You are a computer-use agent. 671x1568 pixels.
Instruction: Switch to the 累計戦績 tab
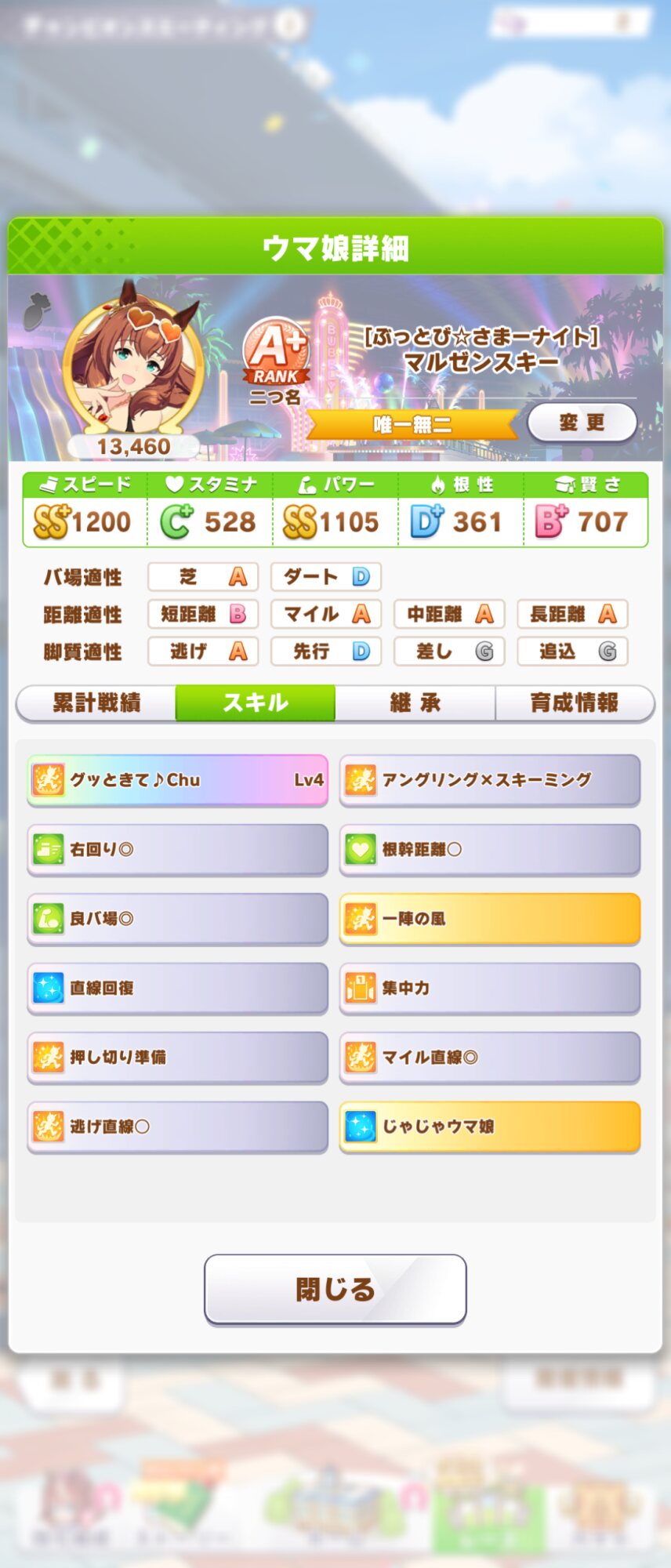click(x=96, y=702)
